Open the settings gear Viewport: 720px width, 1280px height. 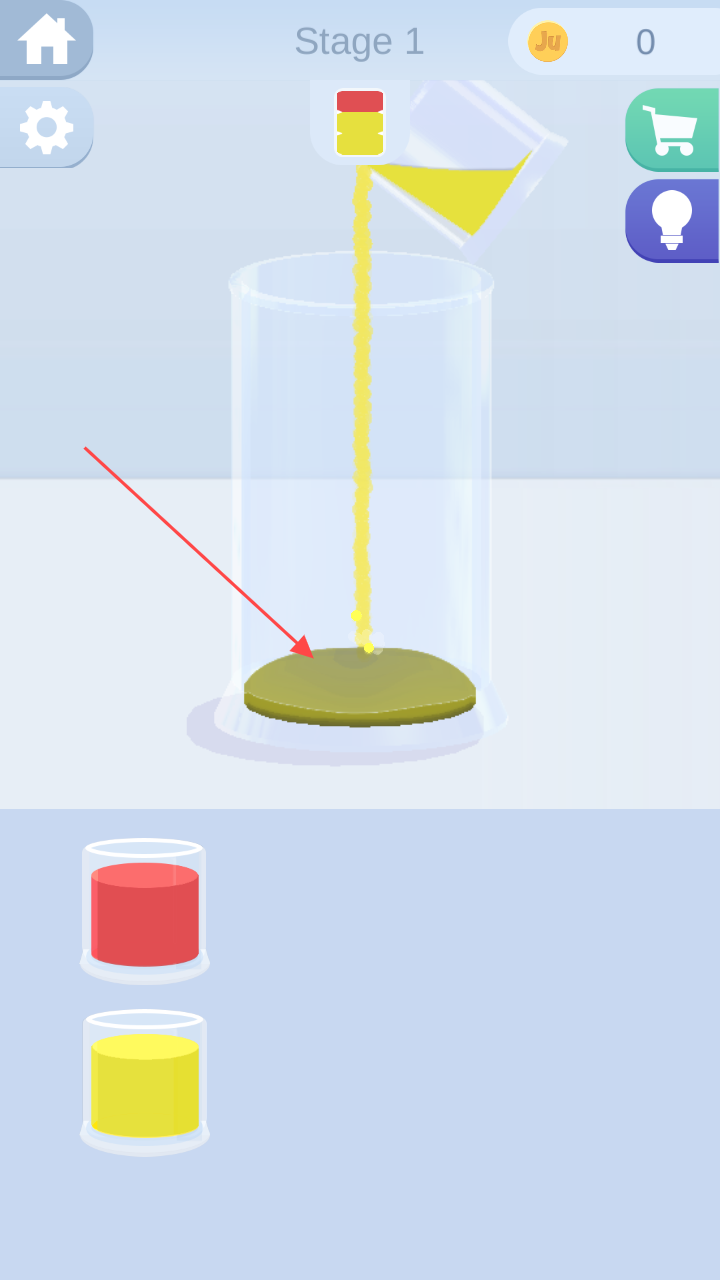[46, 127]
